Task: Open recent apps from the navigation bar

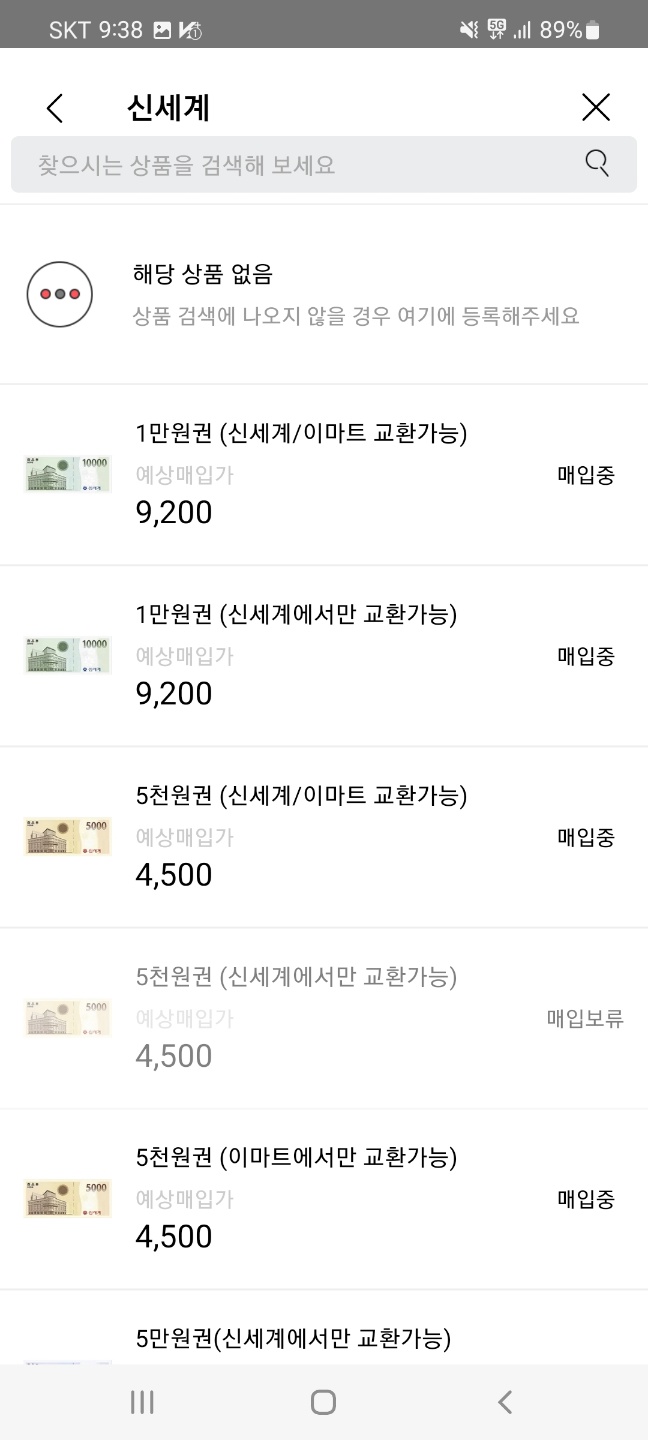Action: (x=142, y=1402)
